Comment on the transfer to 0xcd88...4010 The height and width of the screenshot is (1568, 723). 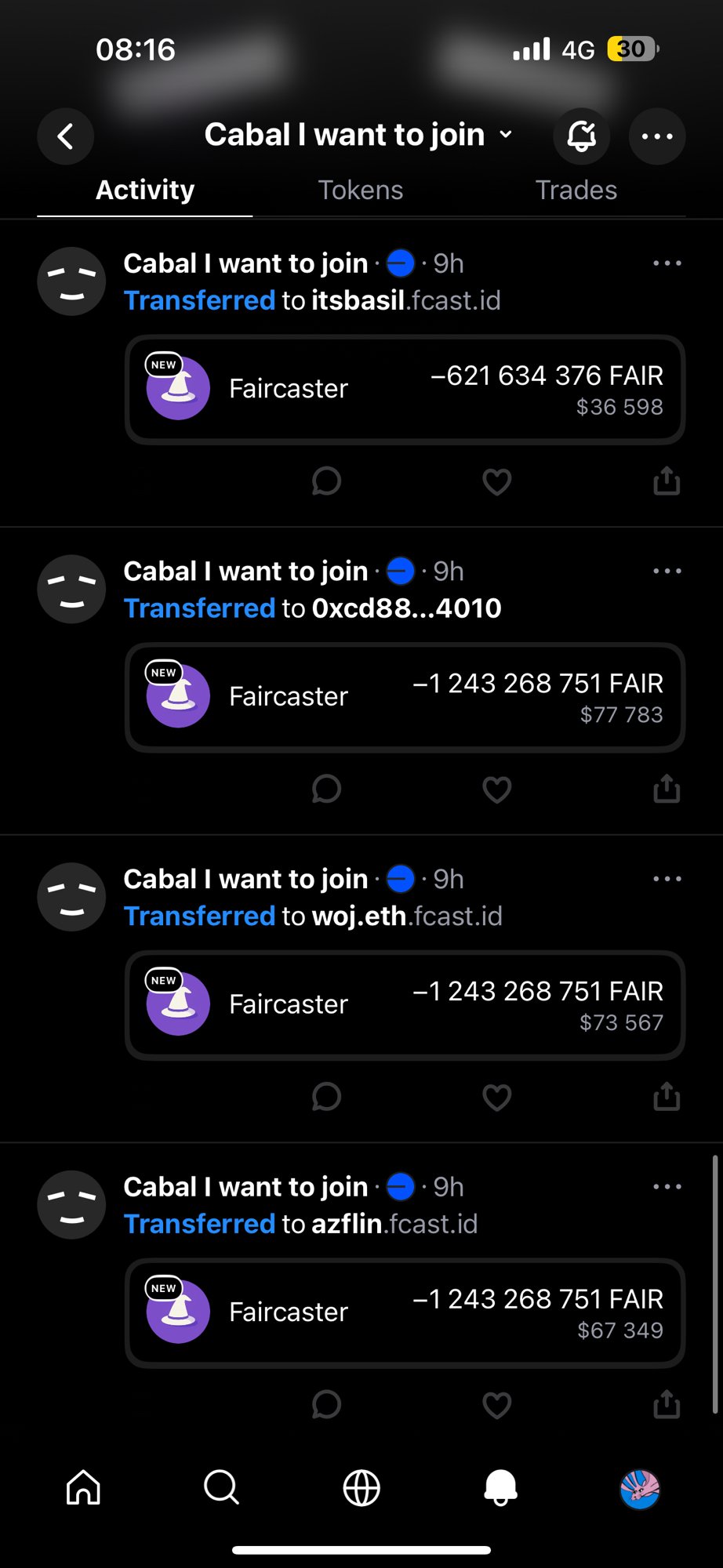coord(326,789)
